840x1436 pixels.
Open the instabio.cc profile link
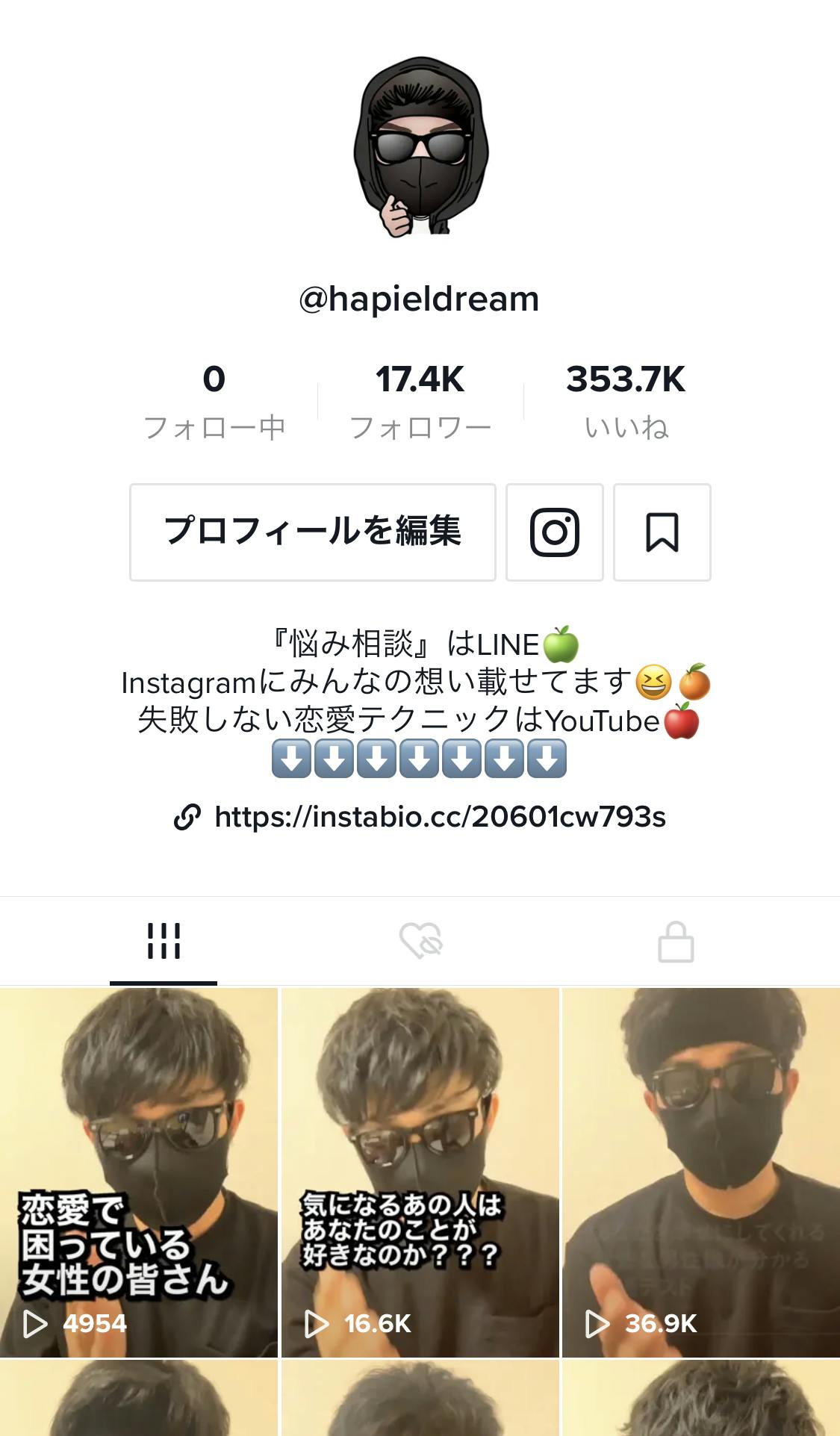point(439,817)
